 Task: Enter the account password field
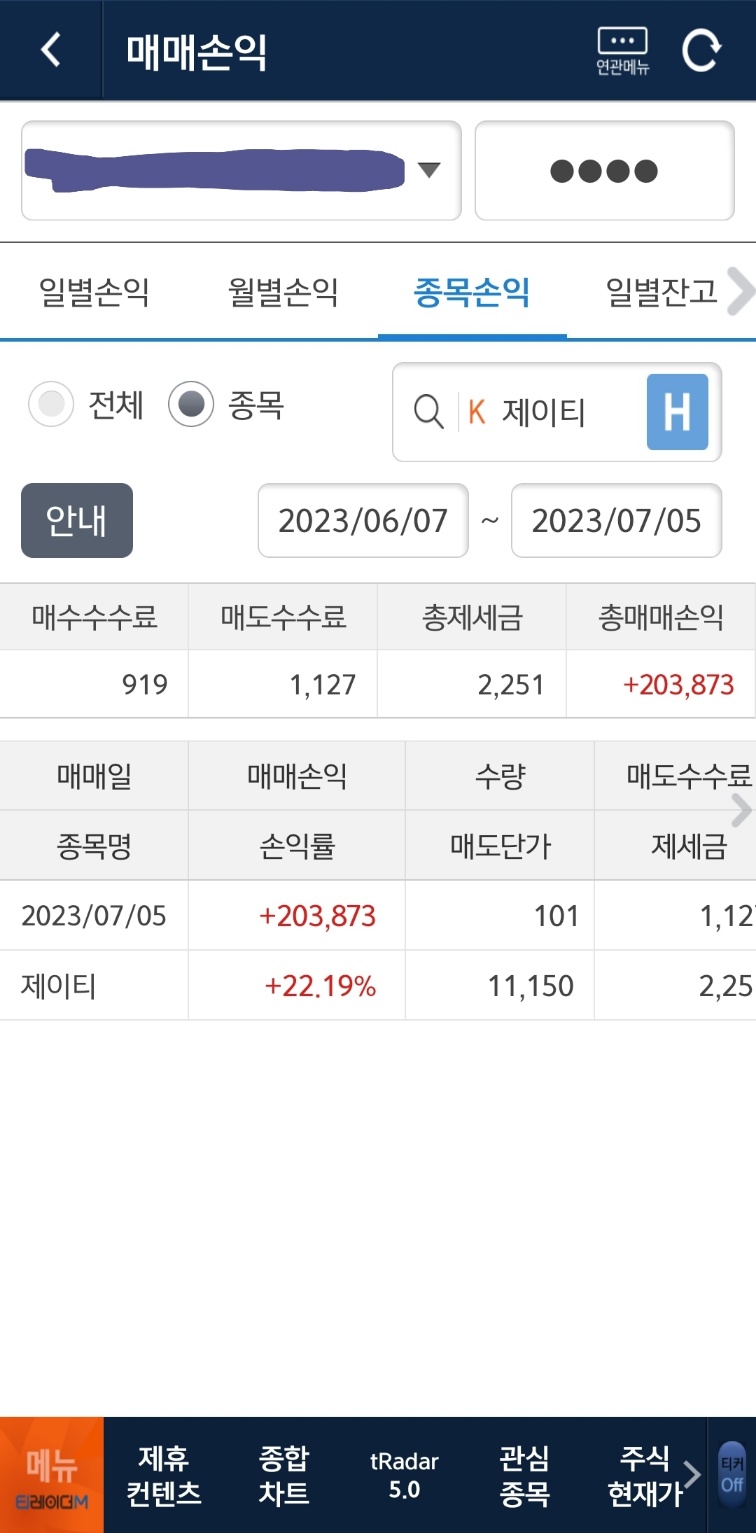604,171
